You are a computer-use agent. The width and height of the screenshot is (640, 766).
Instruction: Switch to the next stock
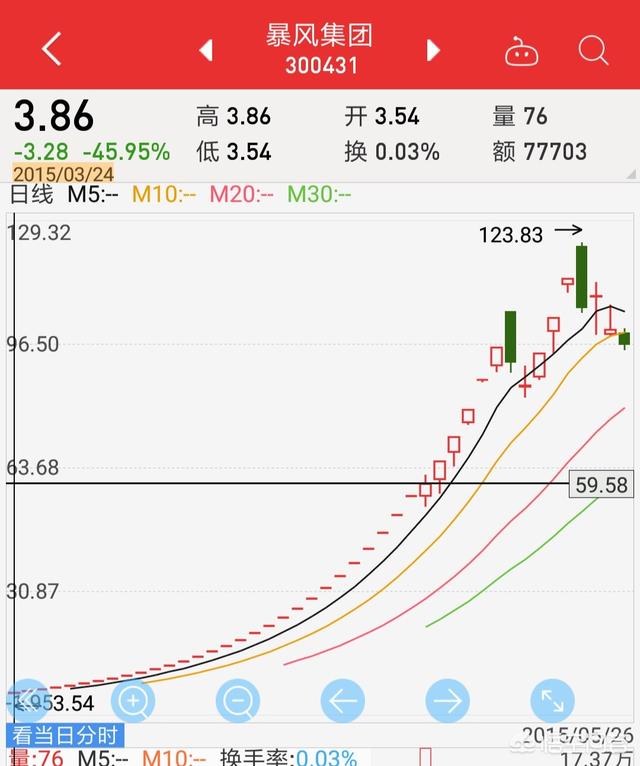433,50
